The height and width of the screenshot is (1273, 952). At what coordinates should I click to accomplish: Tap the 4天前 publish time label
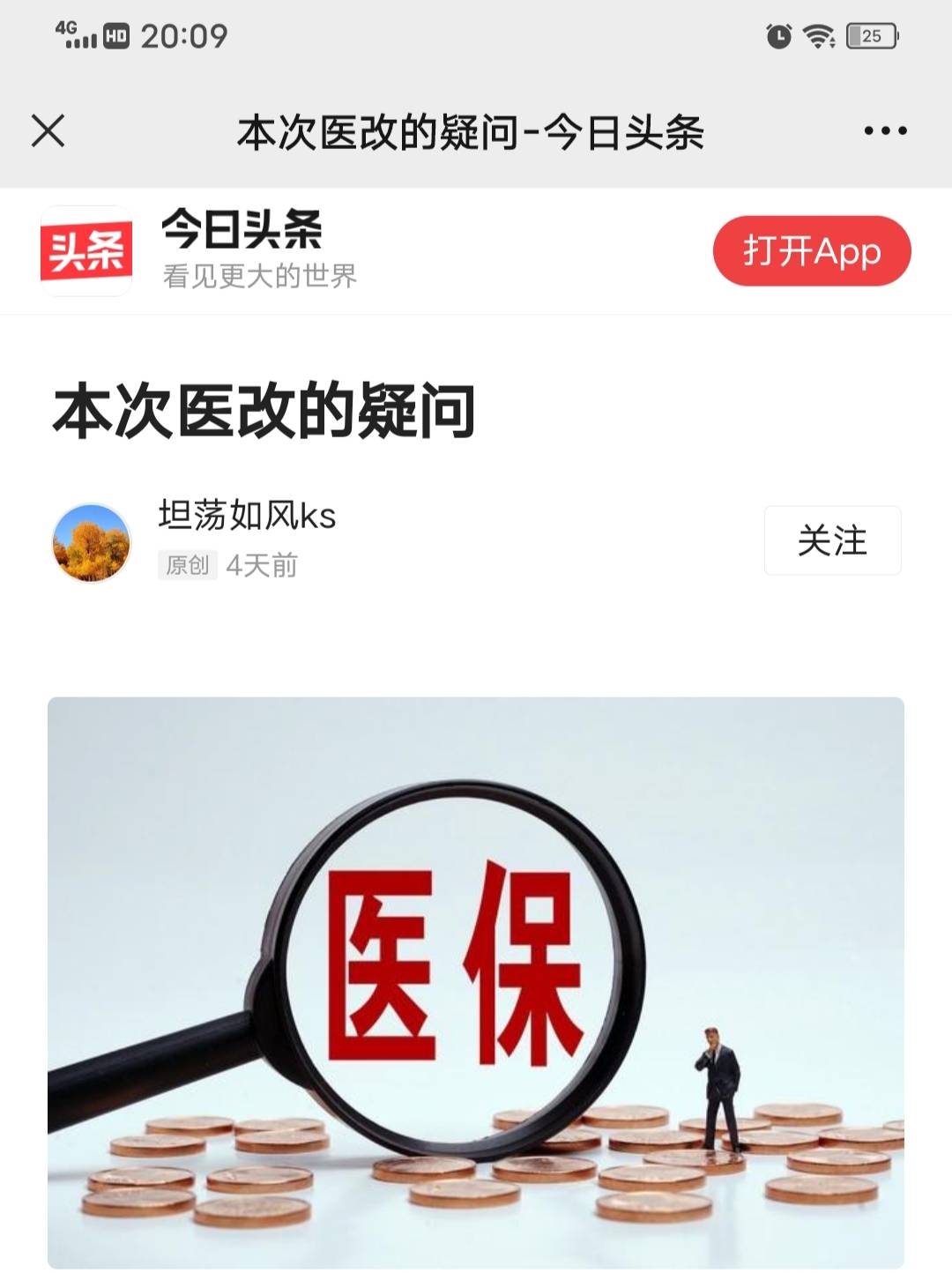261,568
